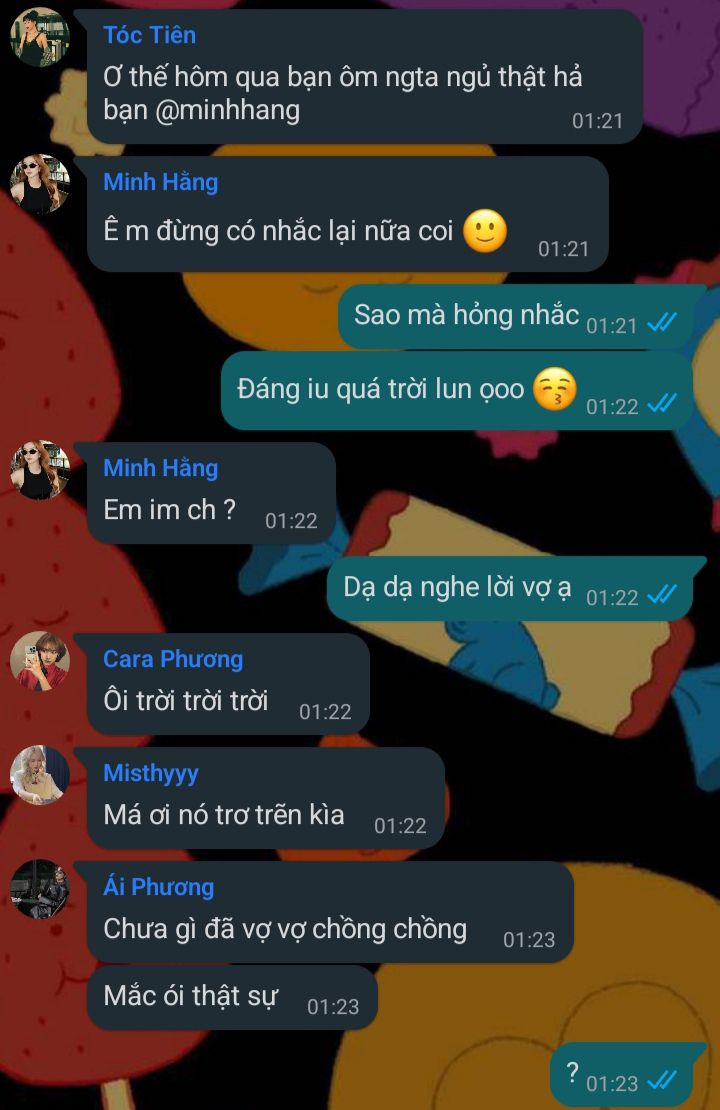Tap the sender name Cara Phương
This screenshot has width=720, height=1110.
173,659
